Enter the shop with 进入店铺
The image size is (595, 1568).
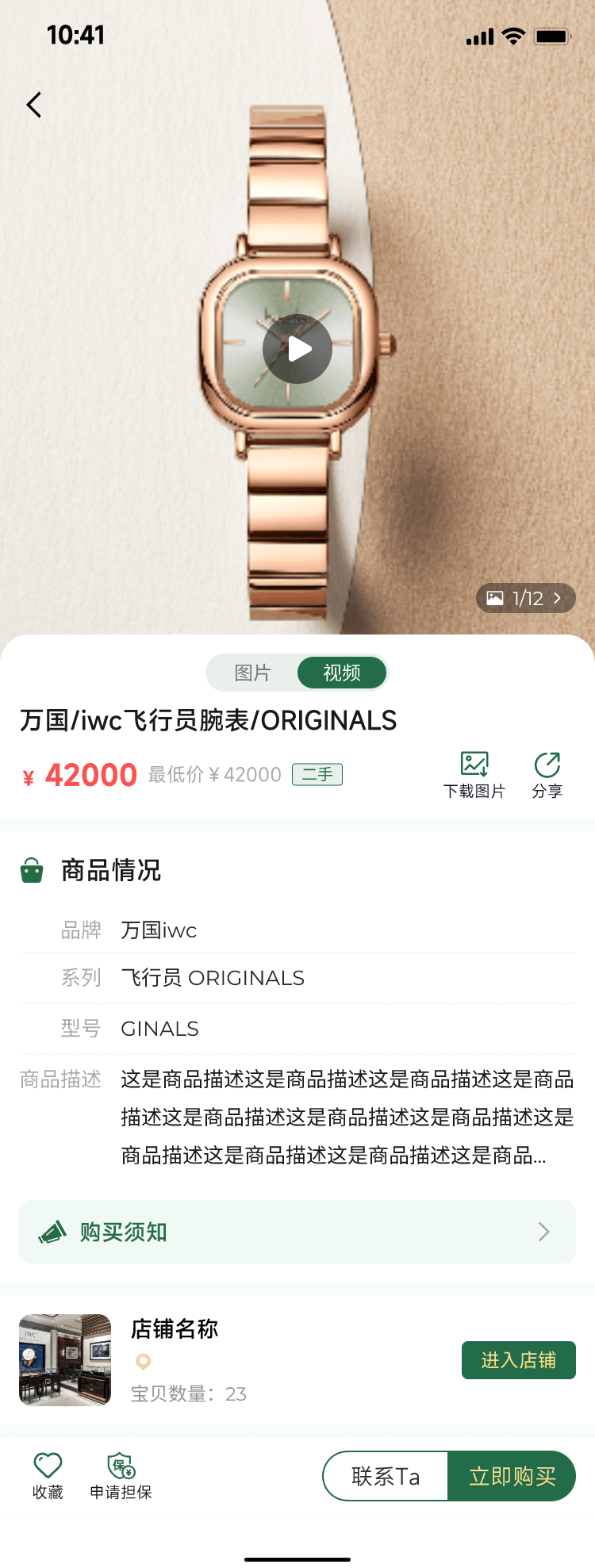coord(518,1360)
